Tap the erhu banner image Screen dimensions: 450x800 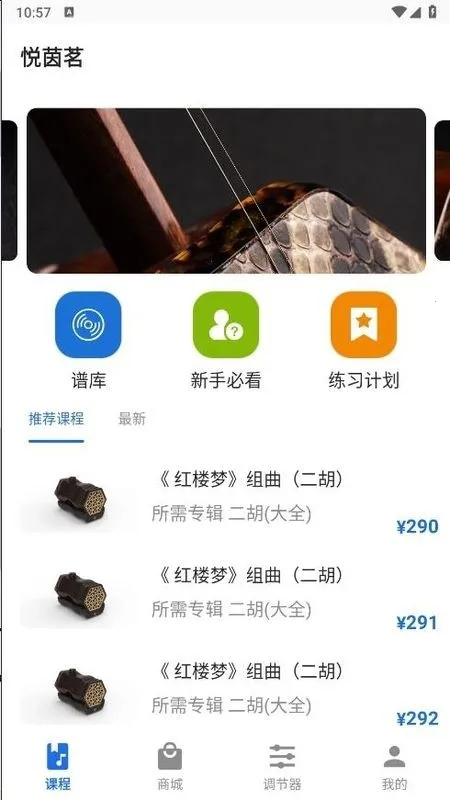click(x=226, y=190)
